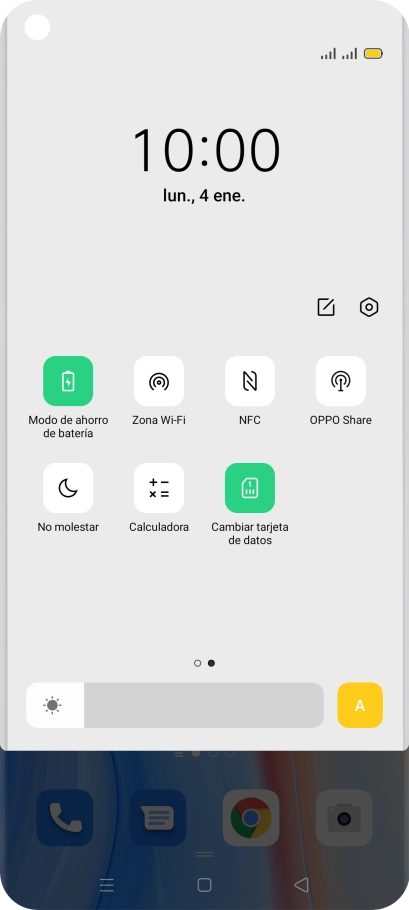Open the settings gear icon

[369, 307]
